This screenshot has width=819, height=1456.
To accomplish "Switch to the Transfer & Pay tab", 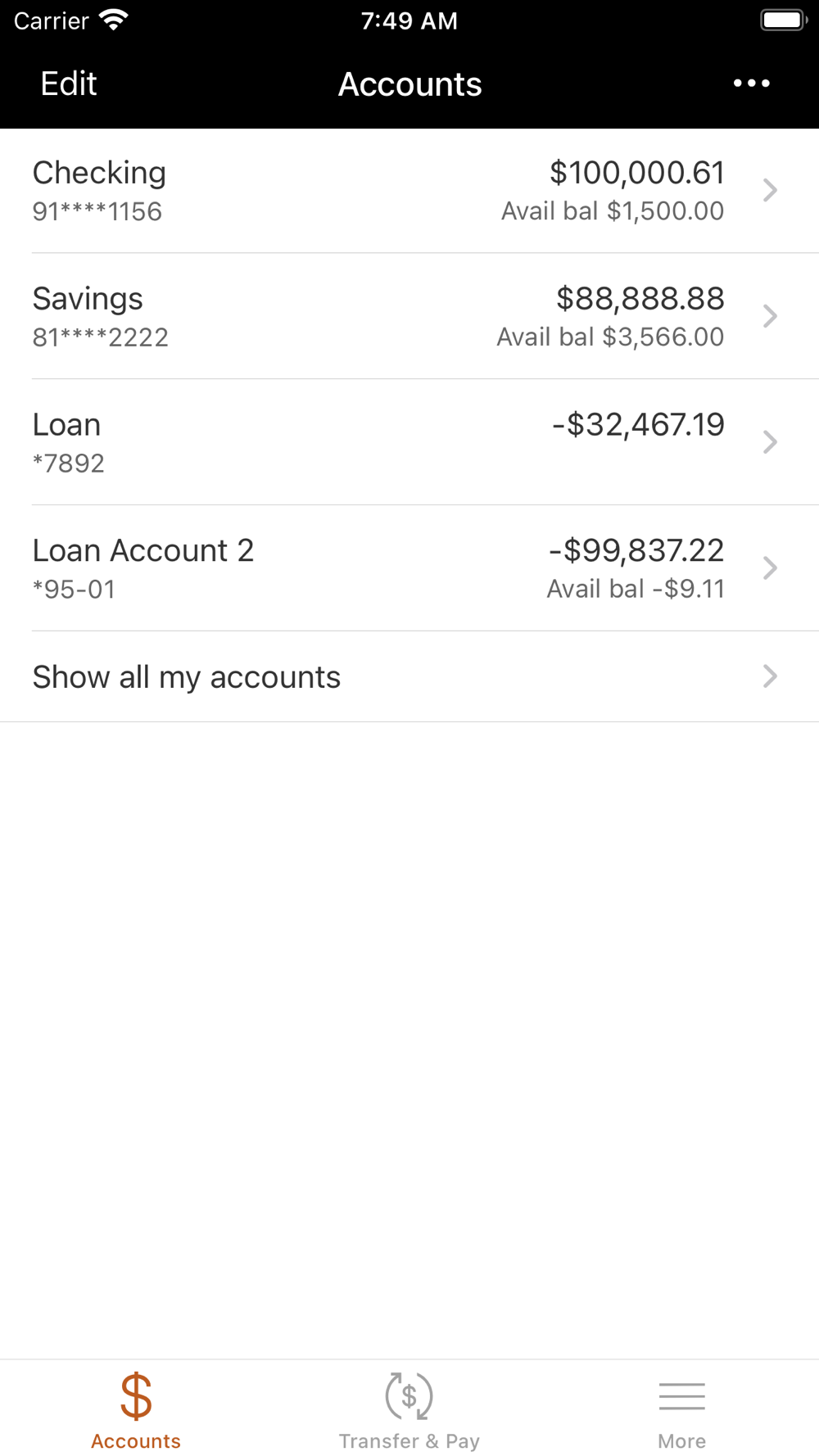I will click(x=409, y=1410).
